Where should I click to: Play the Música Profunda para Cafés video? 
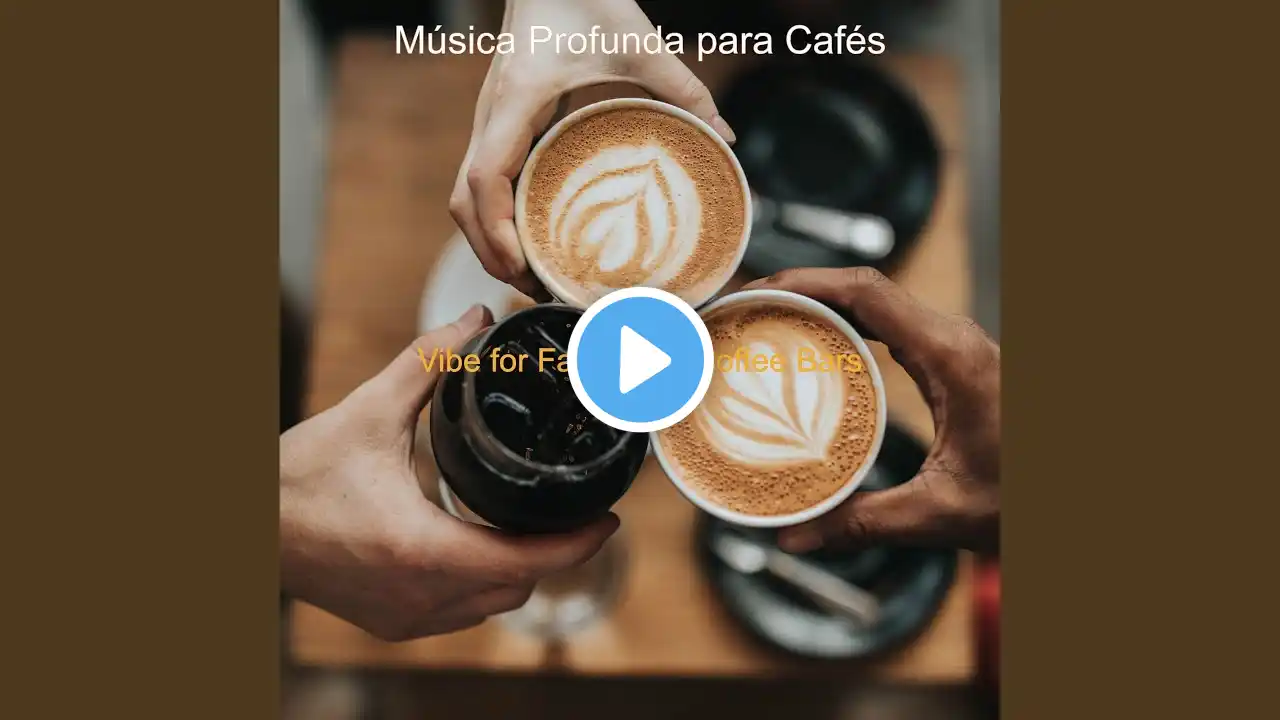[640, 360]
